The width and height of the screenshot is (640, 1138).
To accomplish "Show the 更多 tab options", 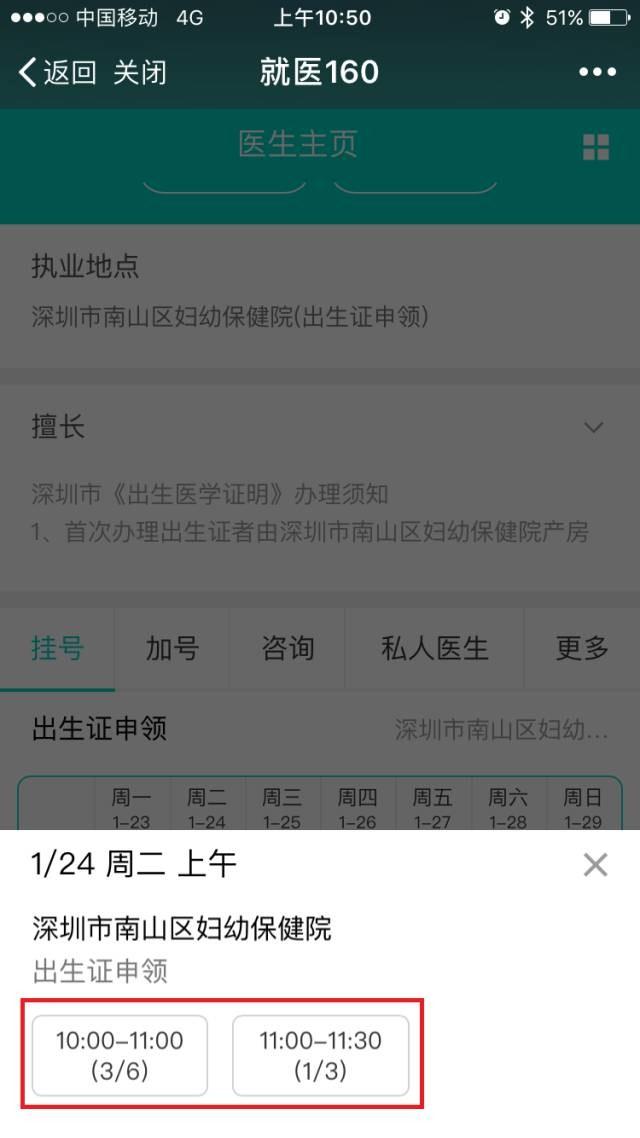I will tap(582, 648).
